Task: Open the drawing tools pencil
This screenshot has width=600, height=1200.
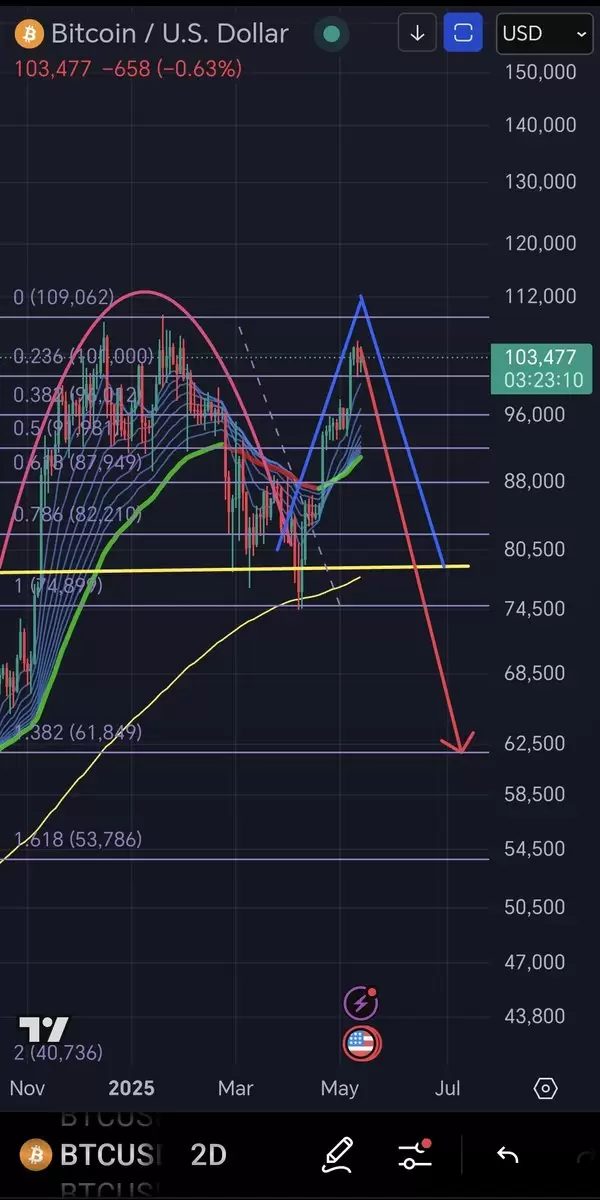Action: tap(338, 1155)
